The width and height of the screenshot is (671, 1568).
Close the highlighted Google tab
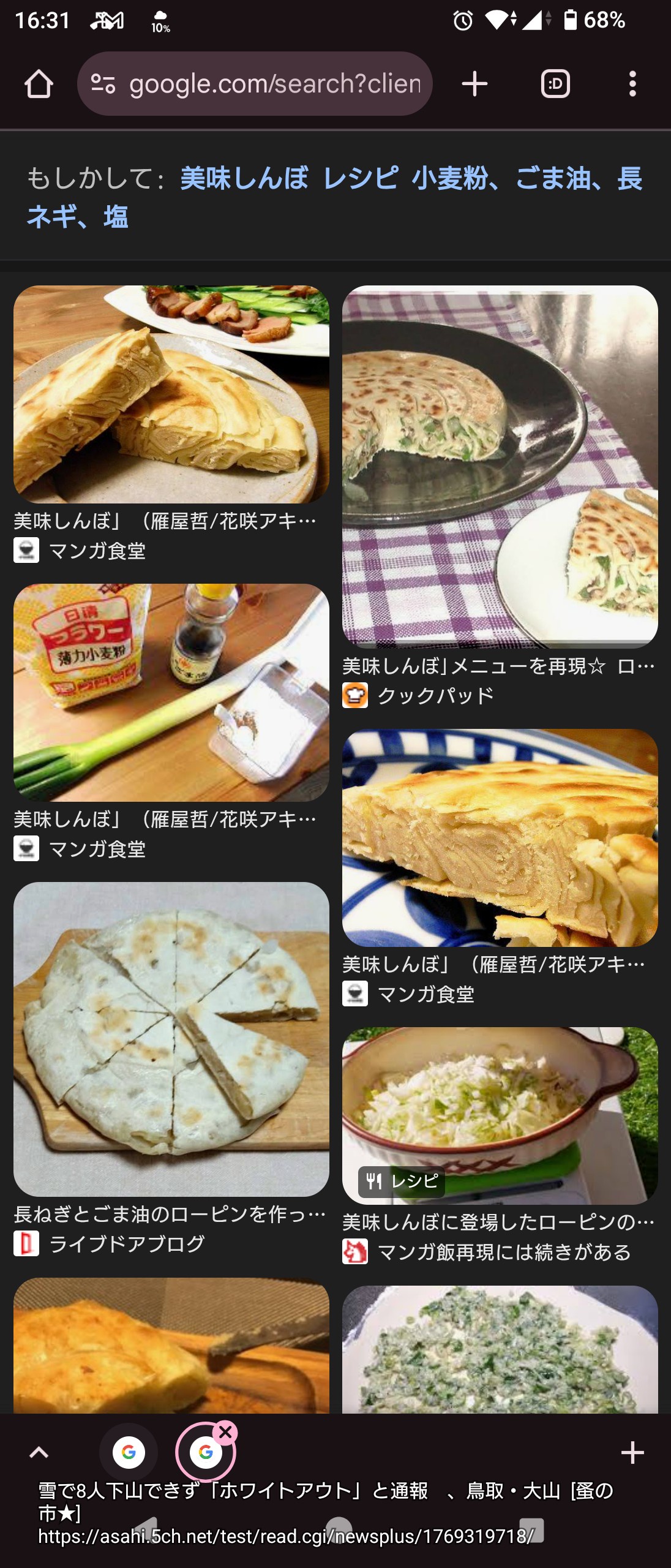[x=226, y=1432]
